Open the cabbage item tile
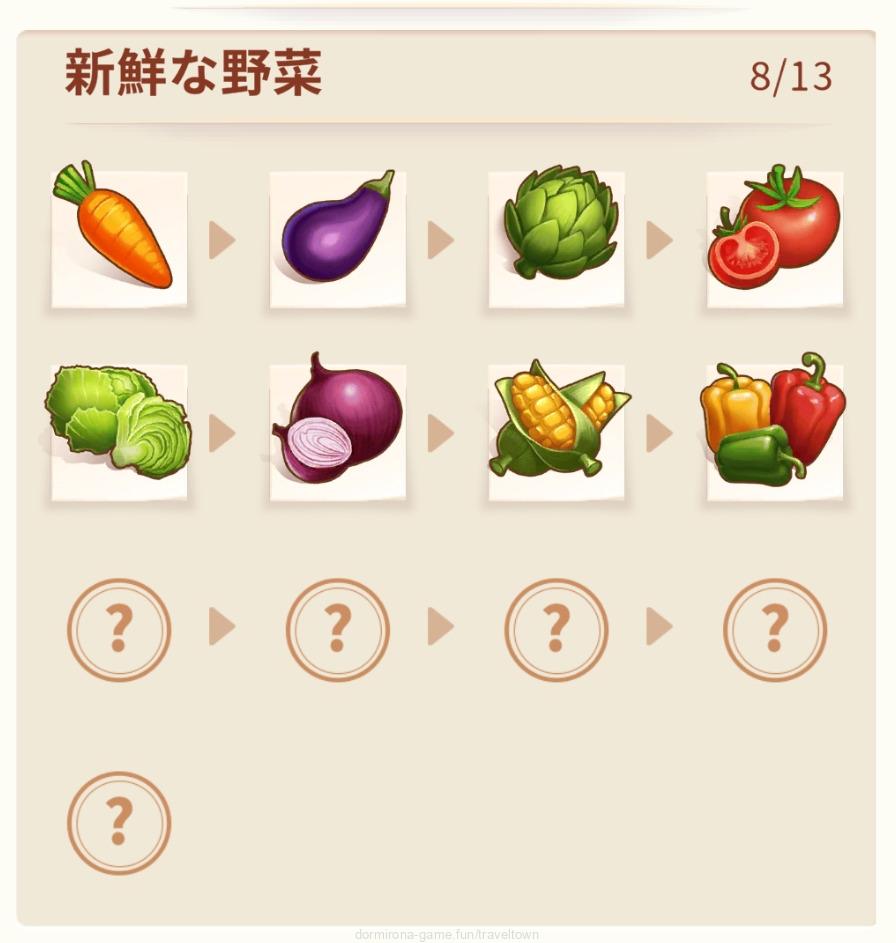The height and width of the screenshot is (943, 896). (x=119, y=431)
